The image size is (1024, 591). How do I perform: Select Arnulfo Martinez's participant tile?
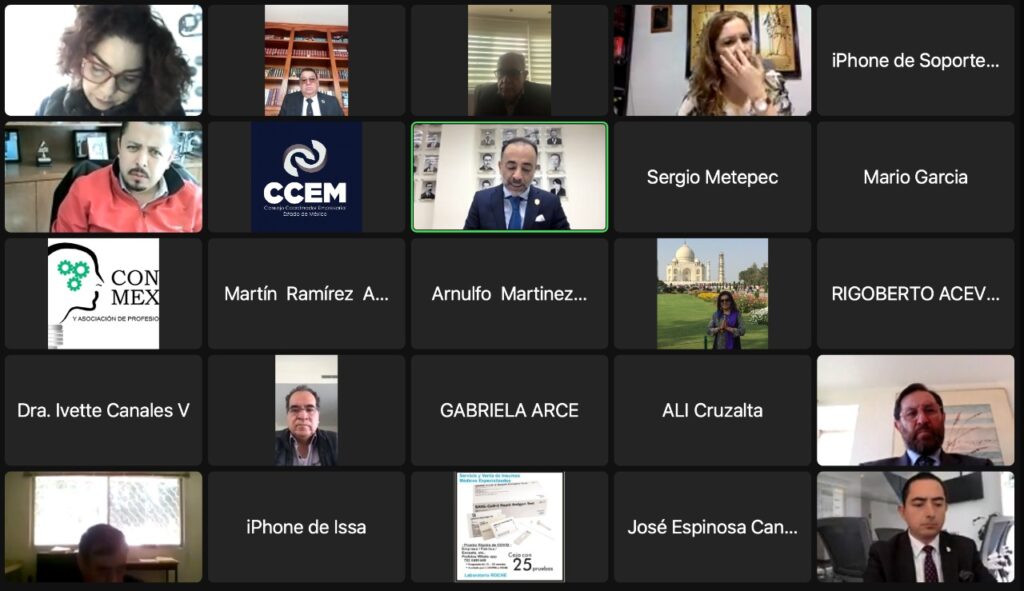tap(509, 294)
